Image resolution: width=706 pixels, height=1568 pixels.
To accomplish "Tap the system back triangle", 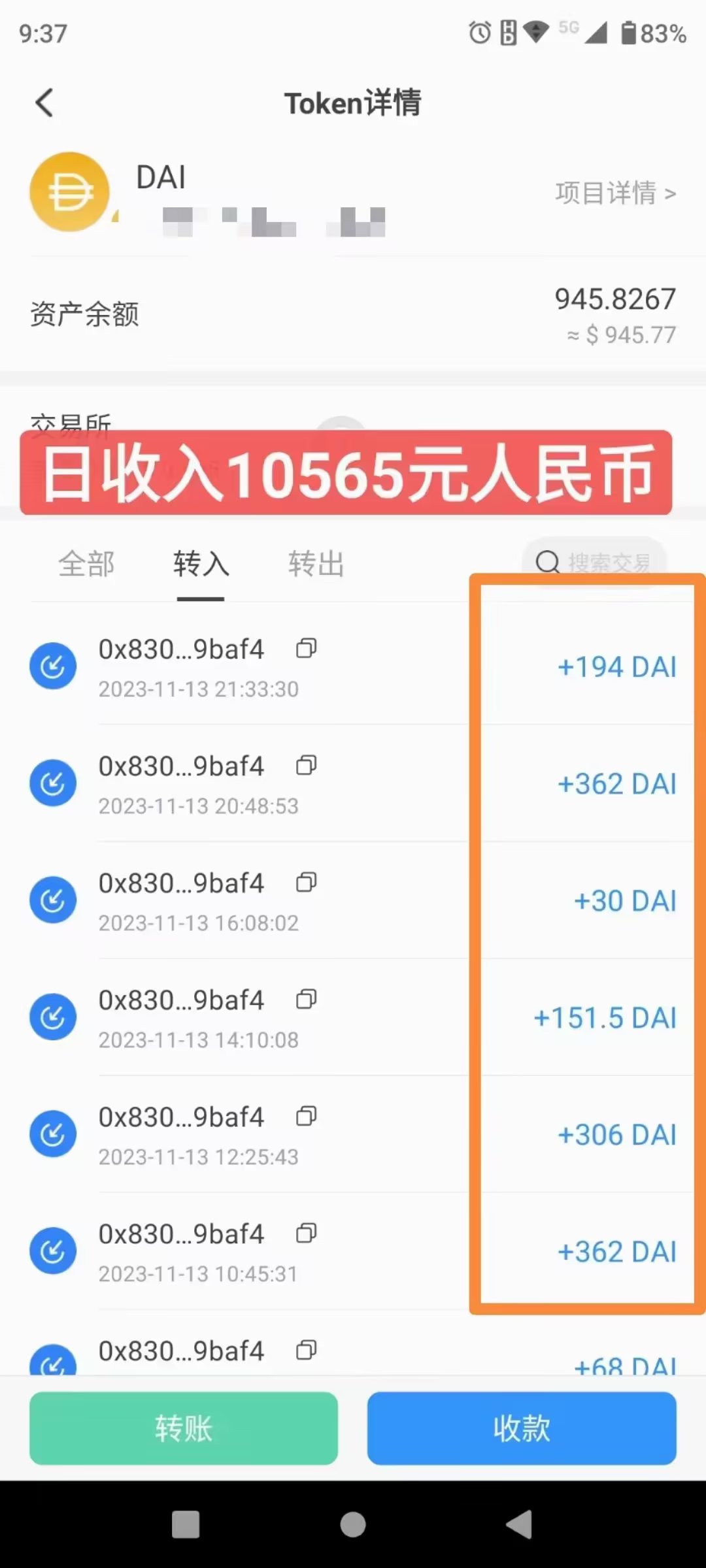I will [520, 1525].
